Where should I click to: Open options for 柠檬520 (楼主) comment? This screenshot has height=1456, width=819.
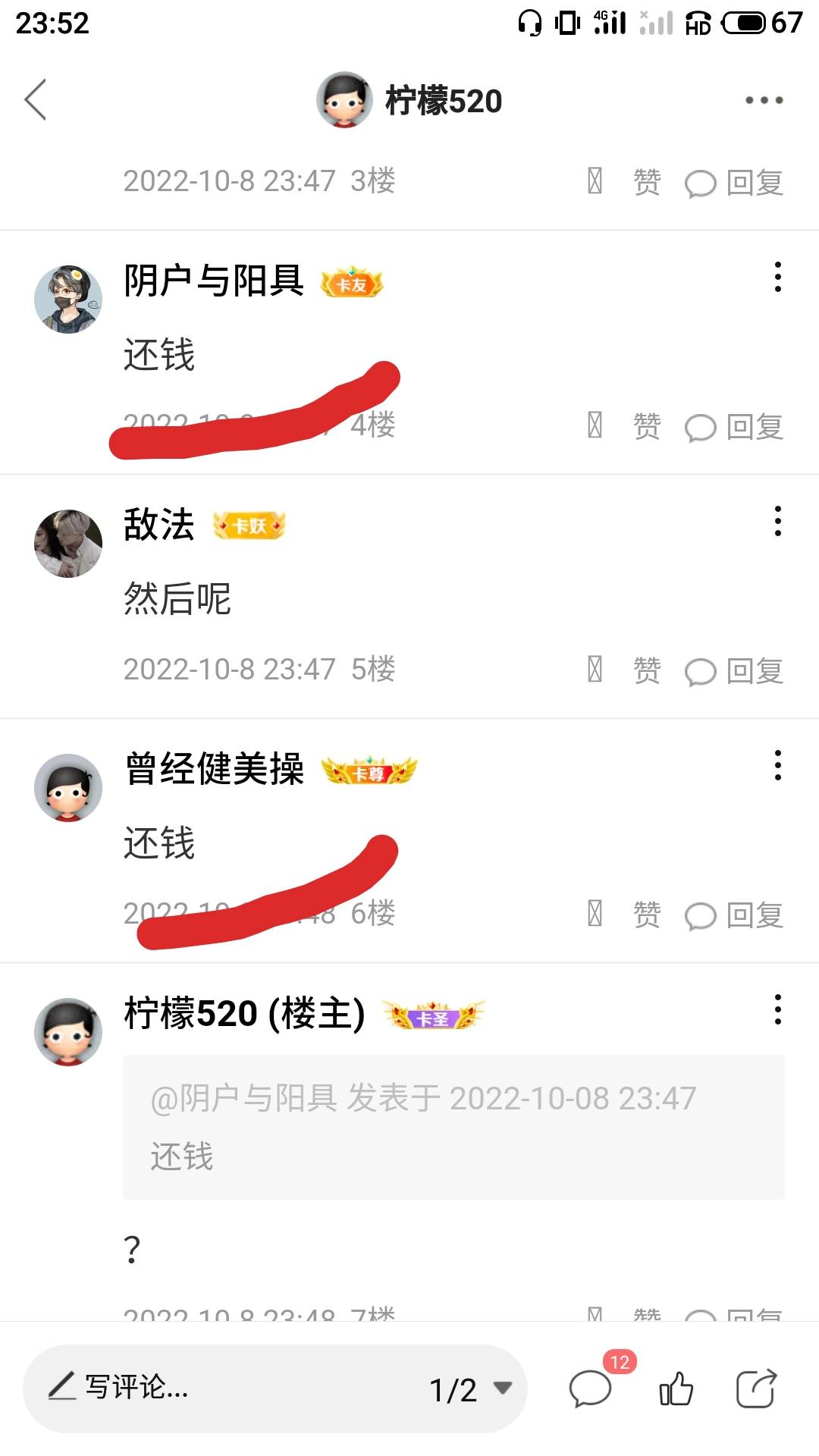click(x=777, y=1009)
